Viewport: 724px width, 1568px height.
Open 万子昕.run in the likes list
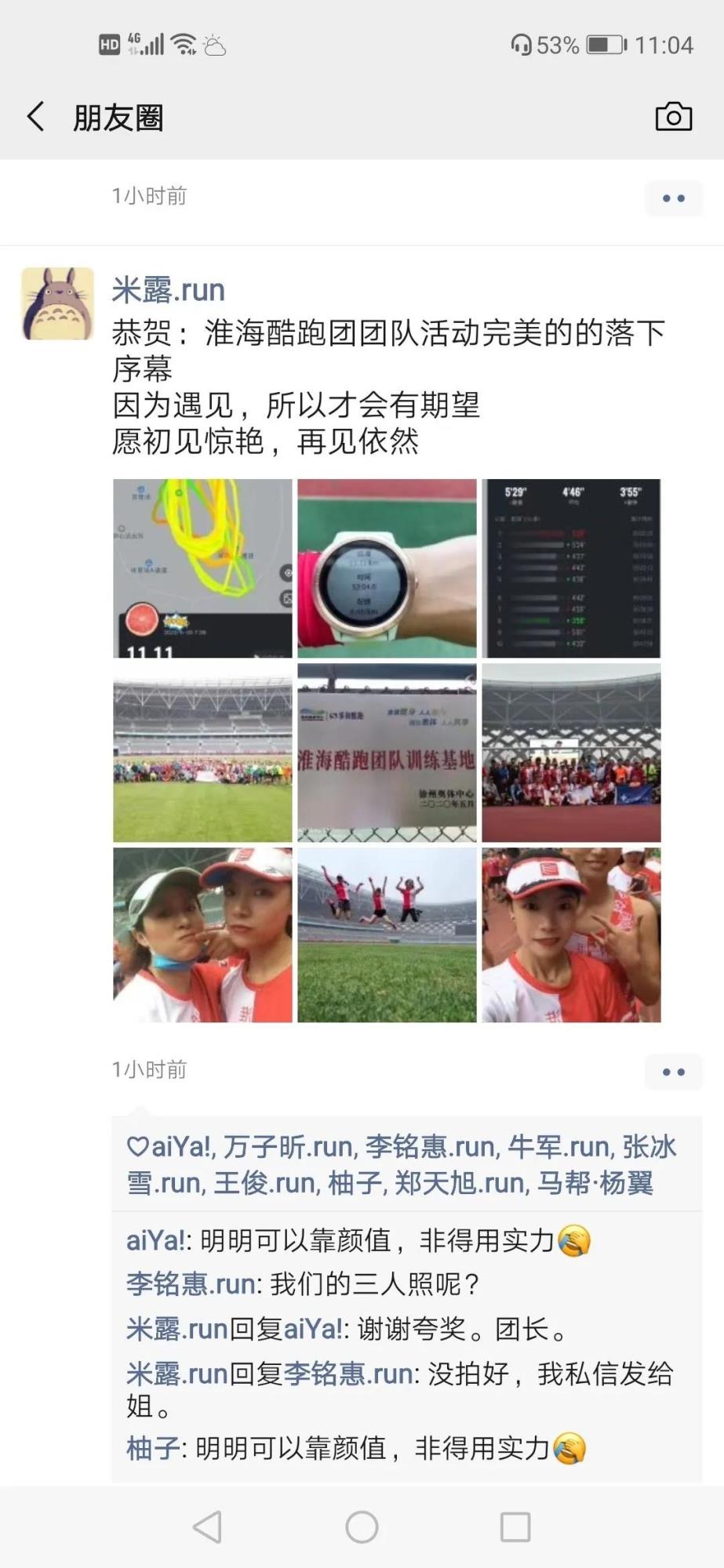point(287,1147)
